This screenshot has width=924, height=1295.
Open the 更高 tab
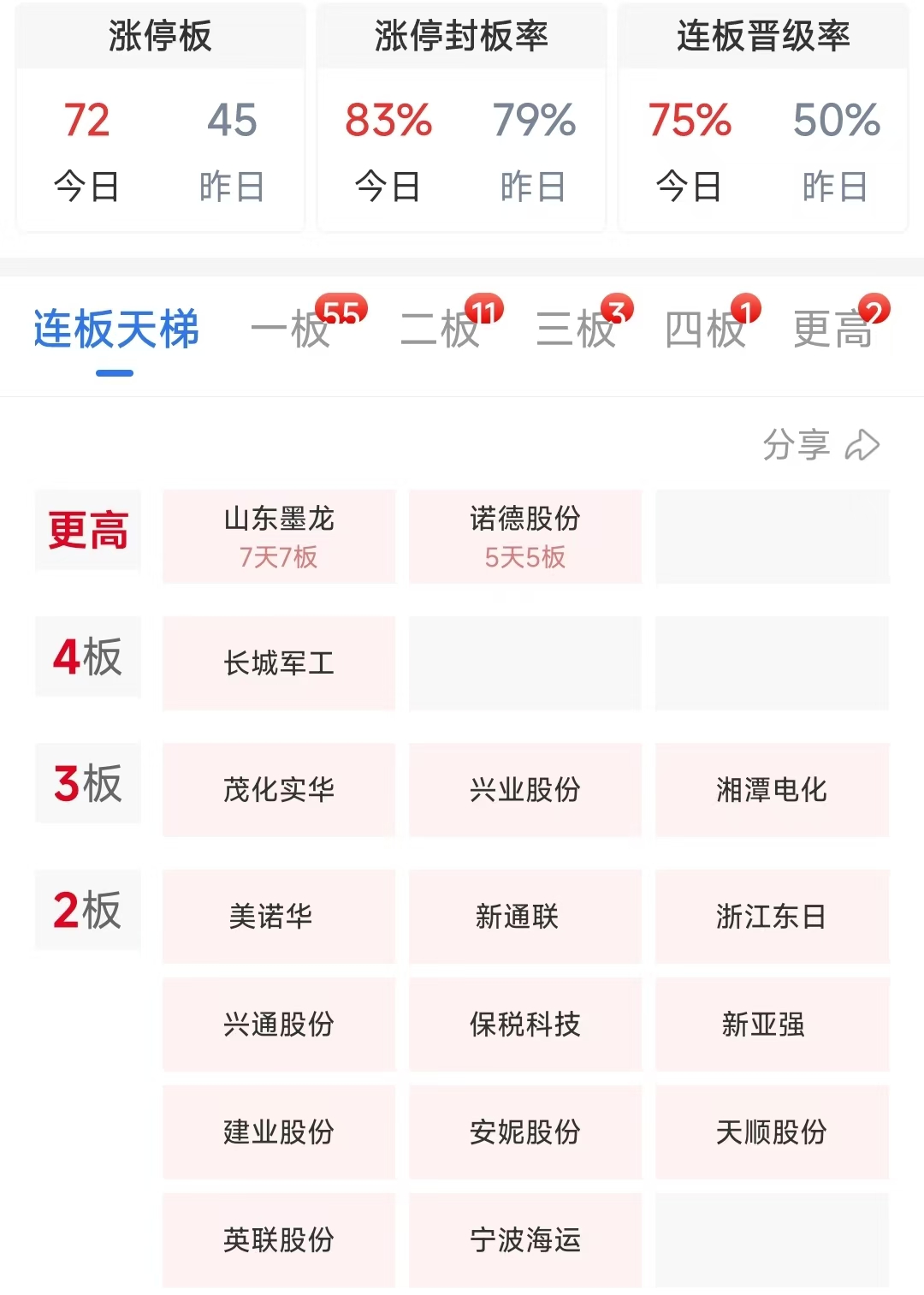(833, 330)
